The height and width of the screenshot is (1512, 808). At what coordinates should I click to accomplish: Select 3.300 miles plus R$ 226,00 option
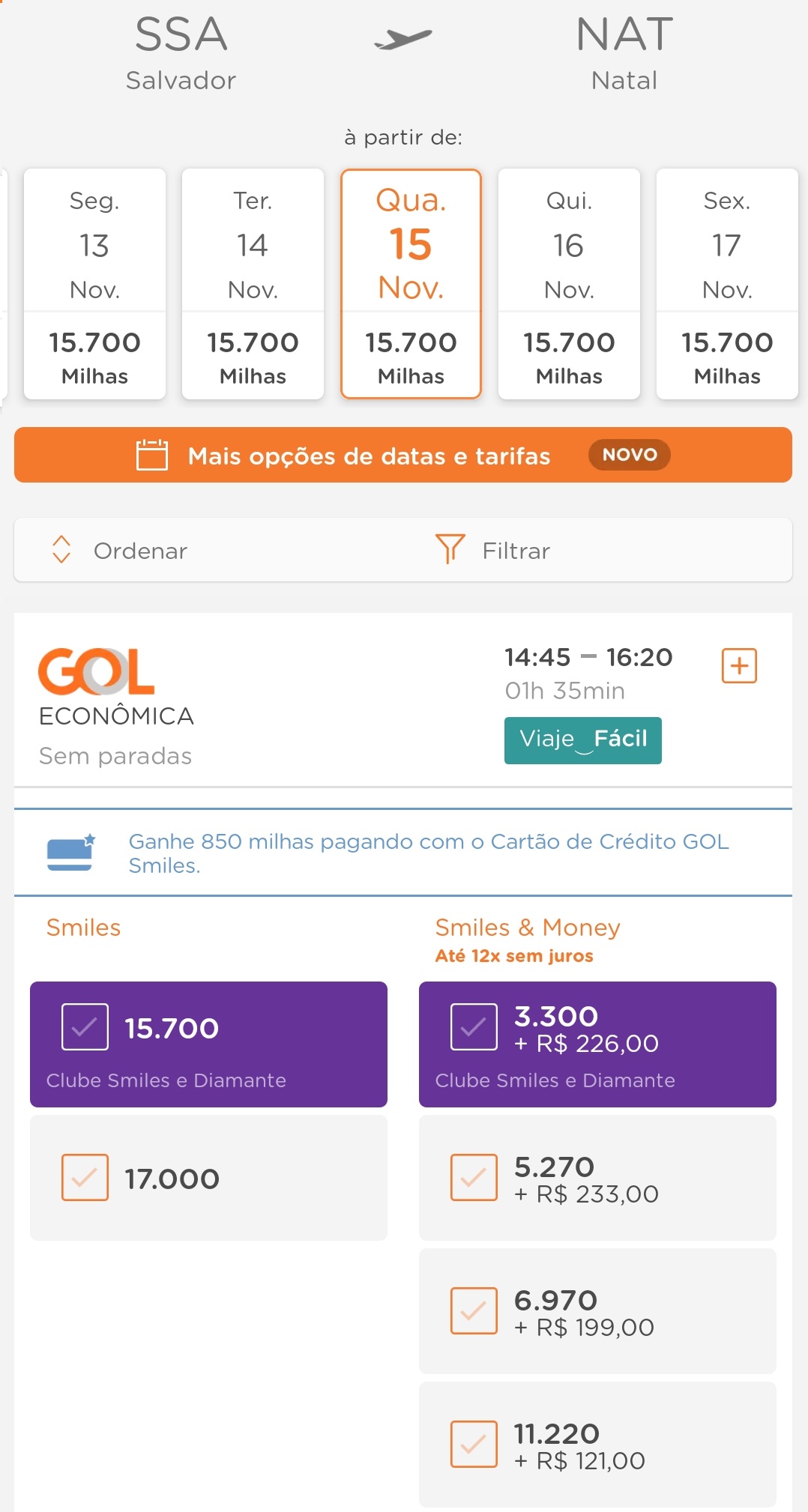(x=597, y=1044)
